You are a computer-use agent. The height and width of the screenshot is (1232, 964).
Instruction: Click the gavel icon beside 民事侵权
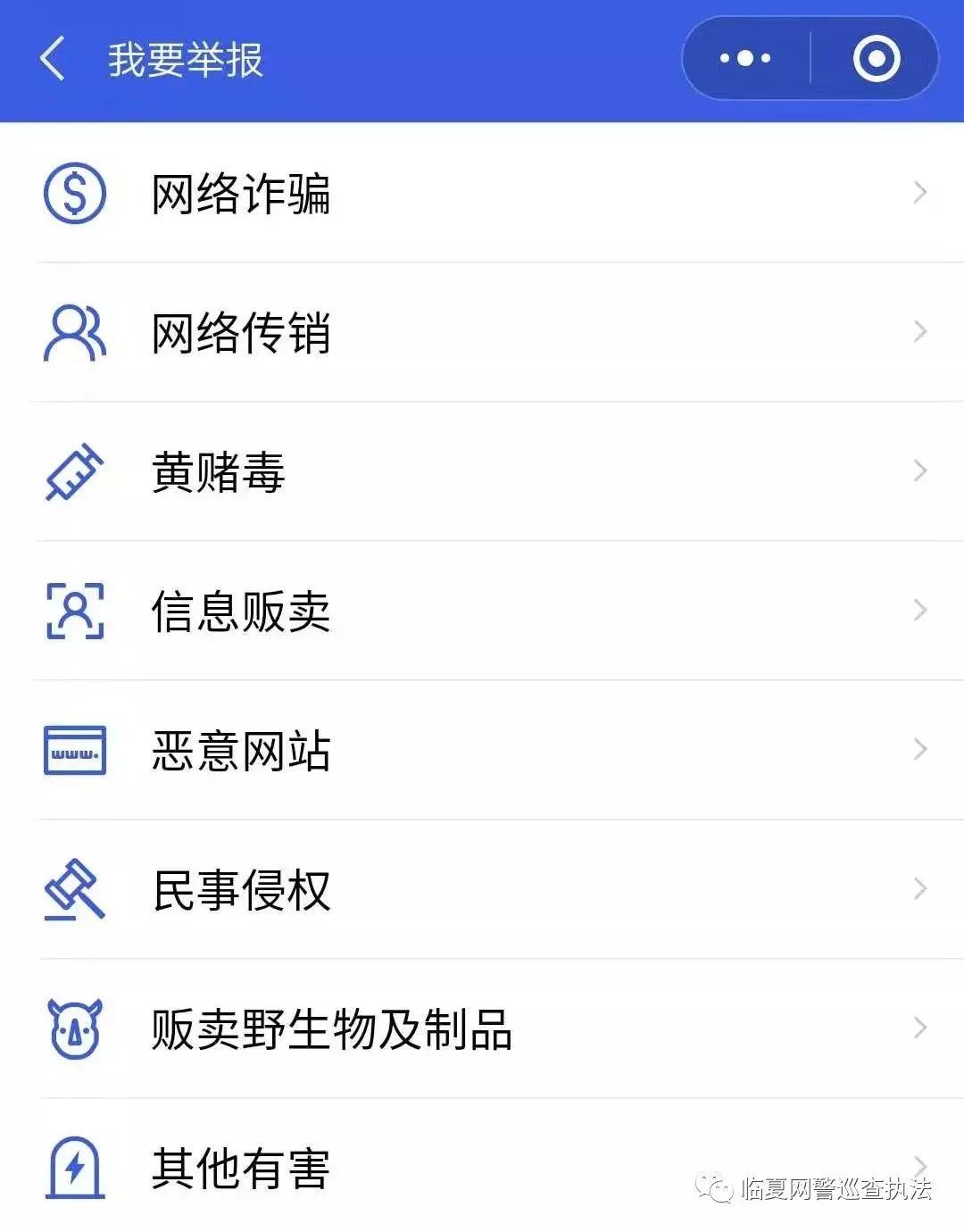pos(75,890)
